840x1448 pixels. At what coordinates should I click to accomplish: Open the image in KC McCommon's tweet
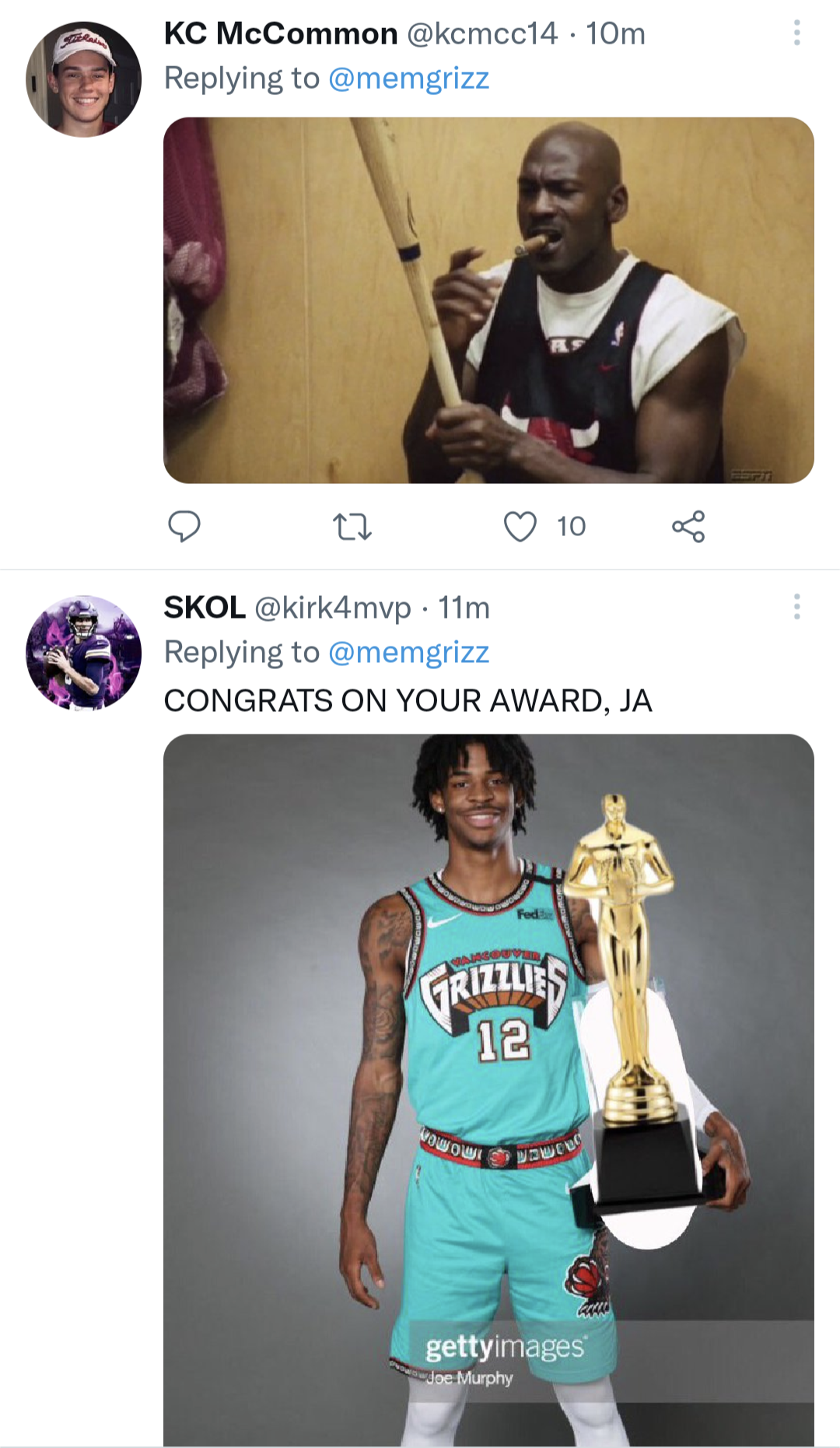pyautogui.click(x=488, y=300)
